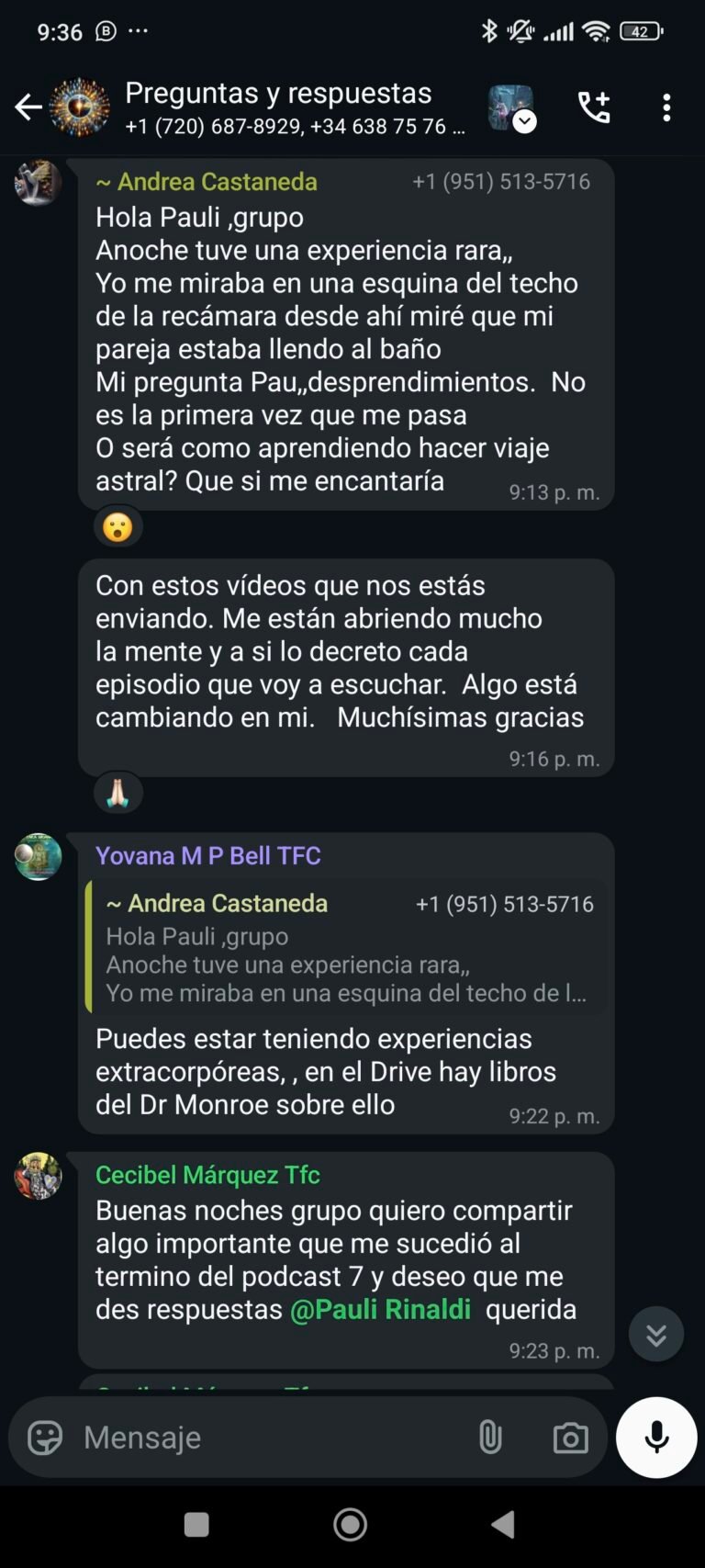705x1568 pixels.
Task: Attach a file using the paperclip icon
Action: click(x=490, y=1438)
